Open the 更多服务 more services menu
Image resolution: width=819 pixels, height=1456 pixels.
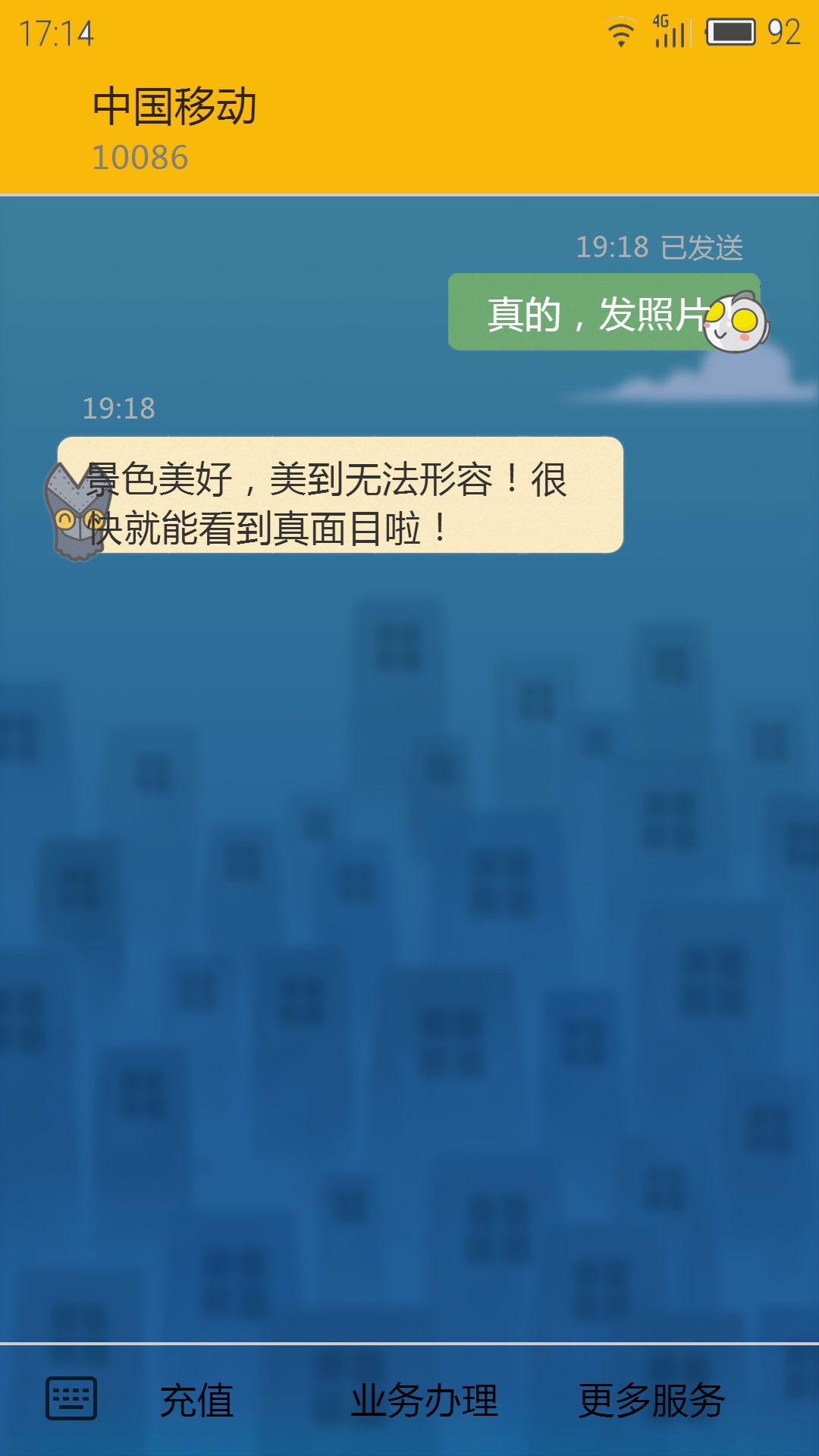[x=651, y=1400]
